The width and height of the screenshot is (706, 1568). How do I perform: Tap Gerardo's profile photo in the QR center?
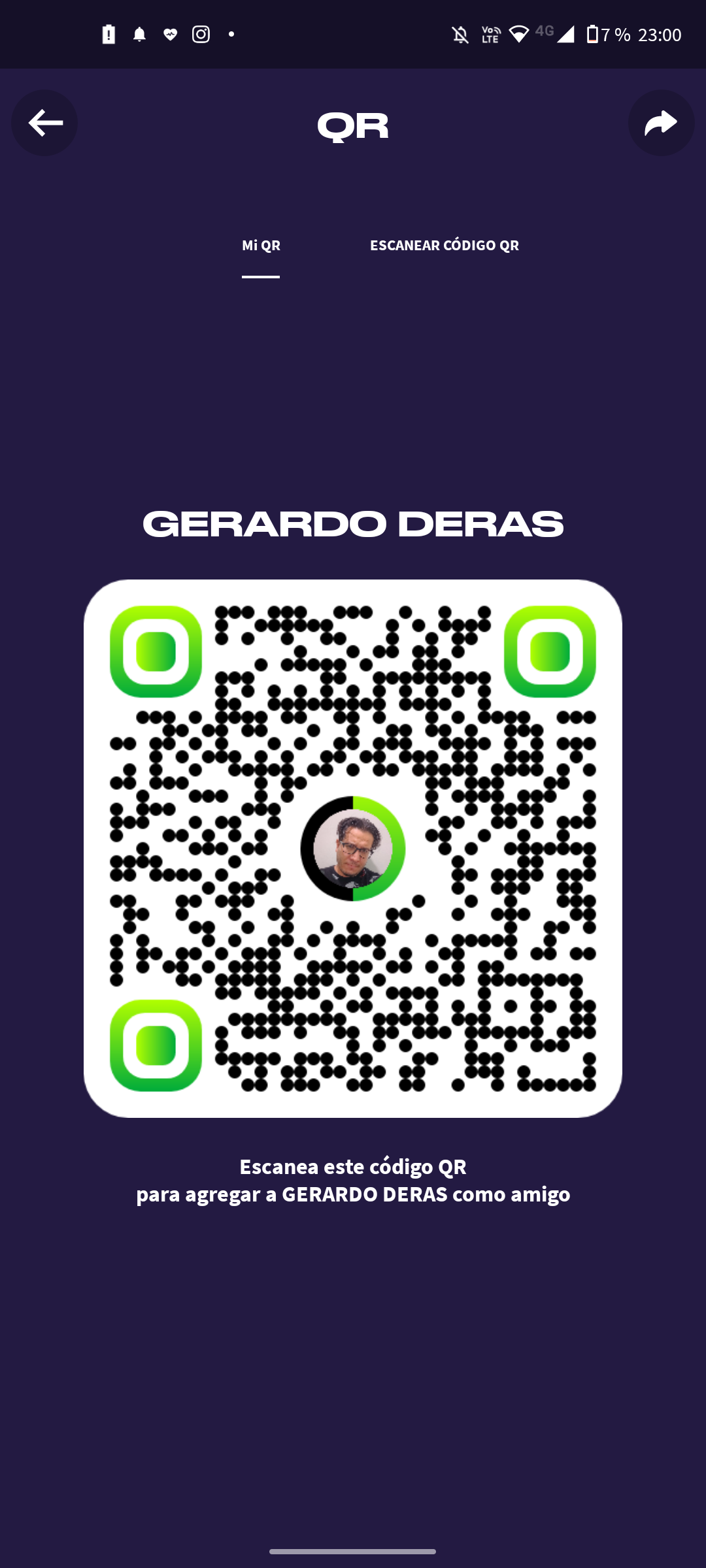pyautogui.click(x=353, y=849)
